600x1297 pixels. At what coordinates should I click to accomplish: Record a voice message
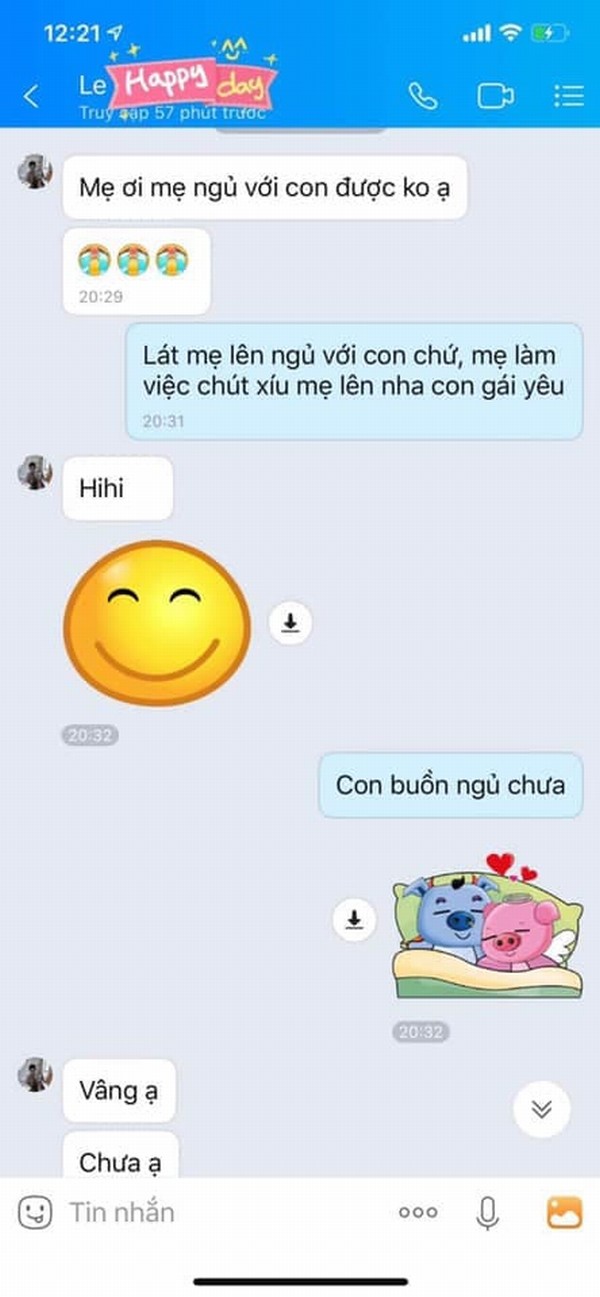pyautogui.click(x=487, y=1212)
